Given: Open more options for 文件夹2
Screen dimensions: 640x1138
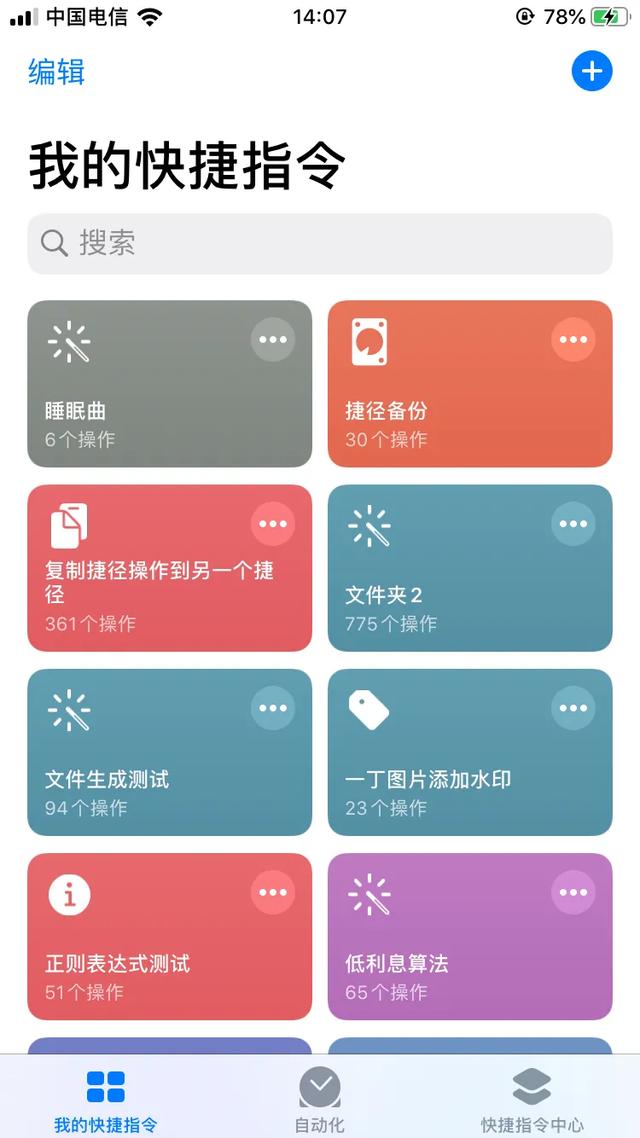Looking at the screenshot, I should pos(573,524).
